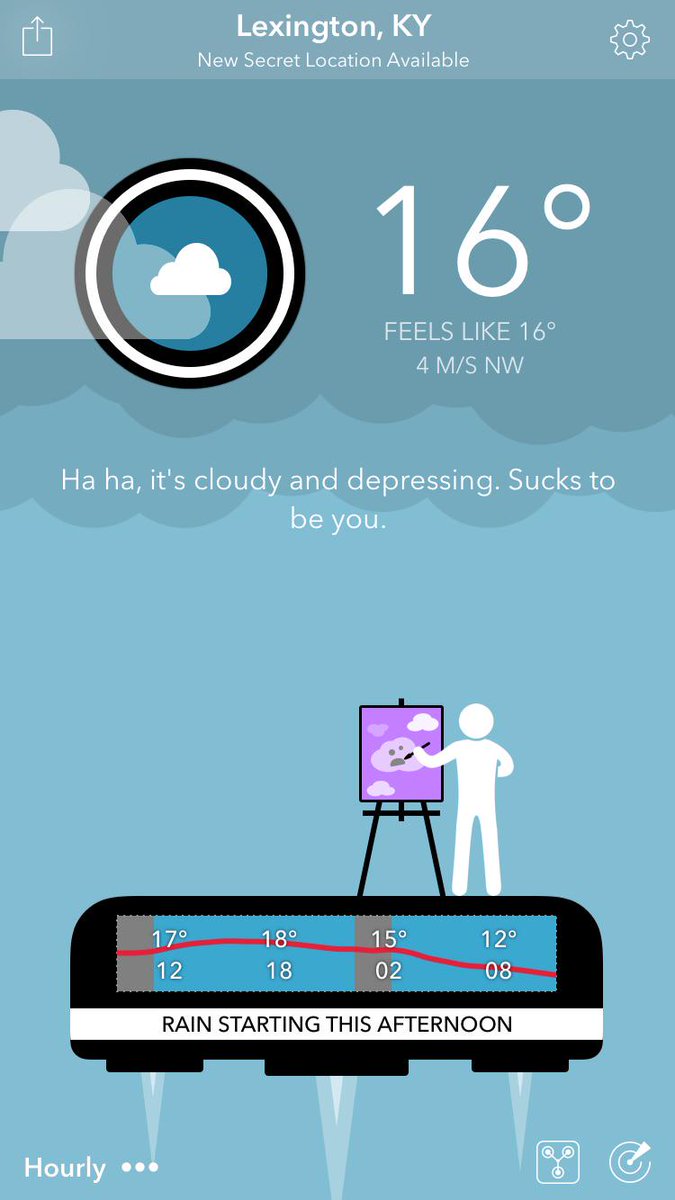Open the settings gear

629,39
